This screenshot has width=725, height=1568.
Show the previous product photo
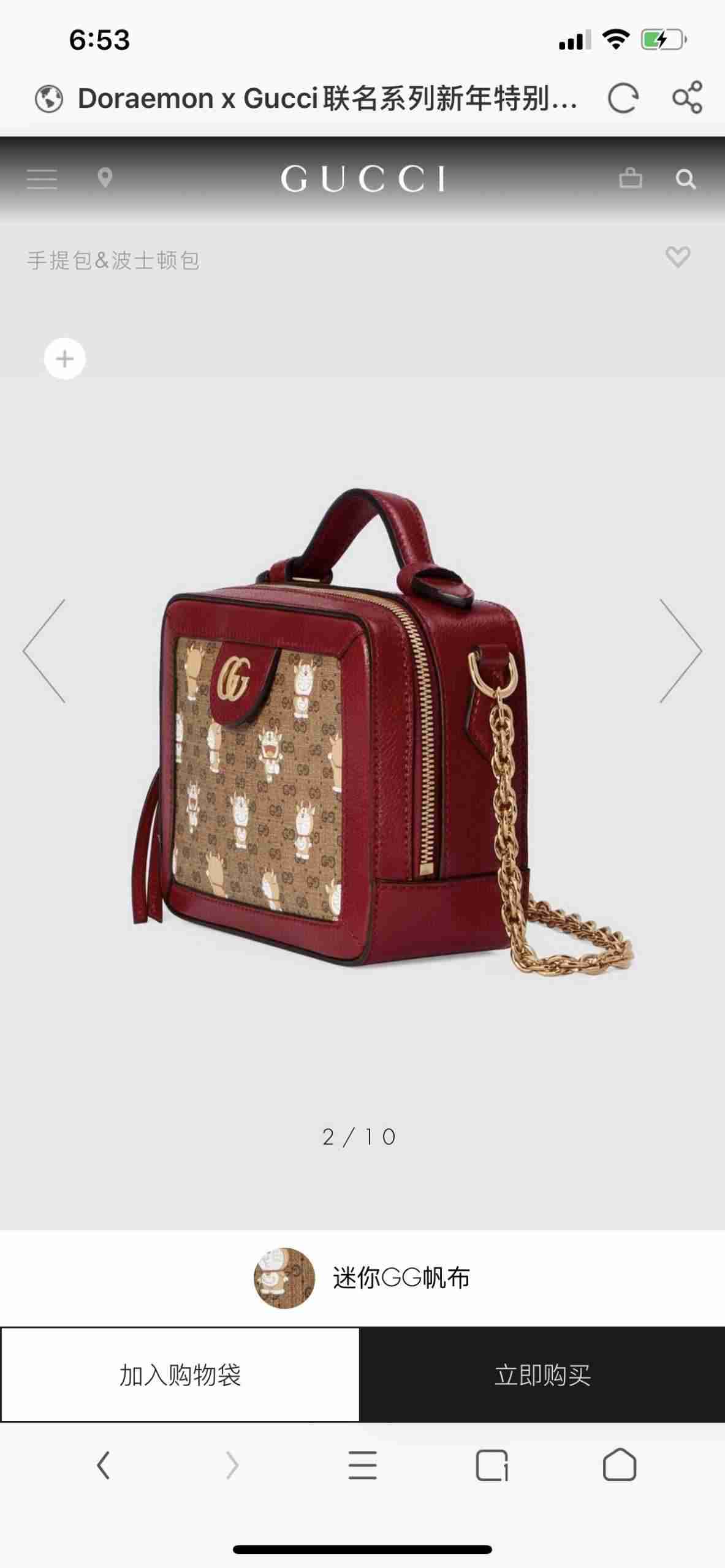(44, 650)
